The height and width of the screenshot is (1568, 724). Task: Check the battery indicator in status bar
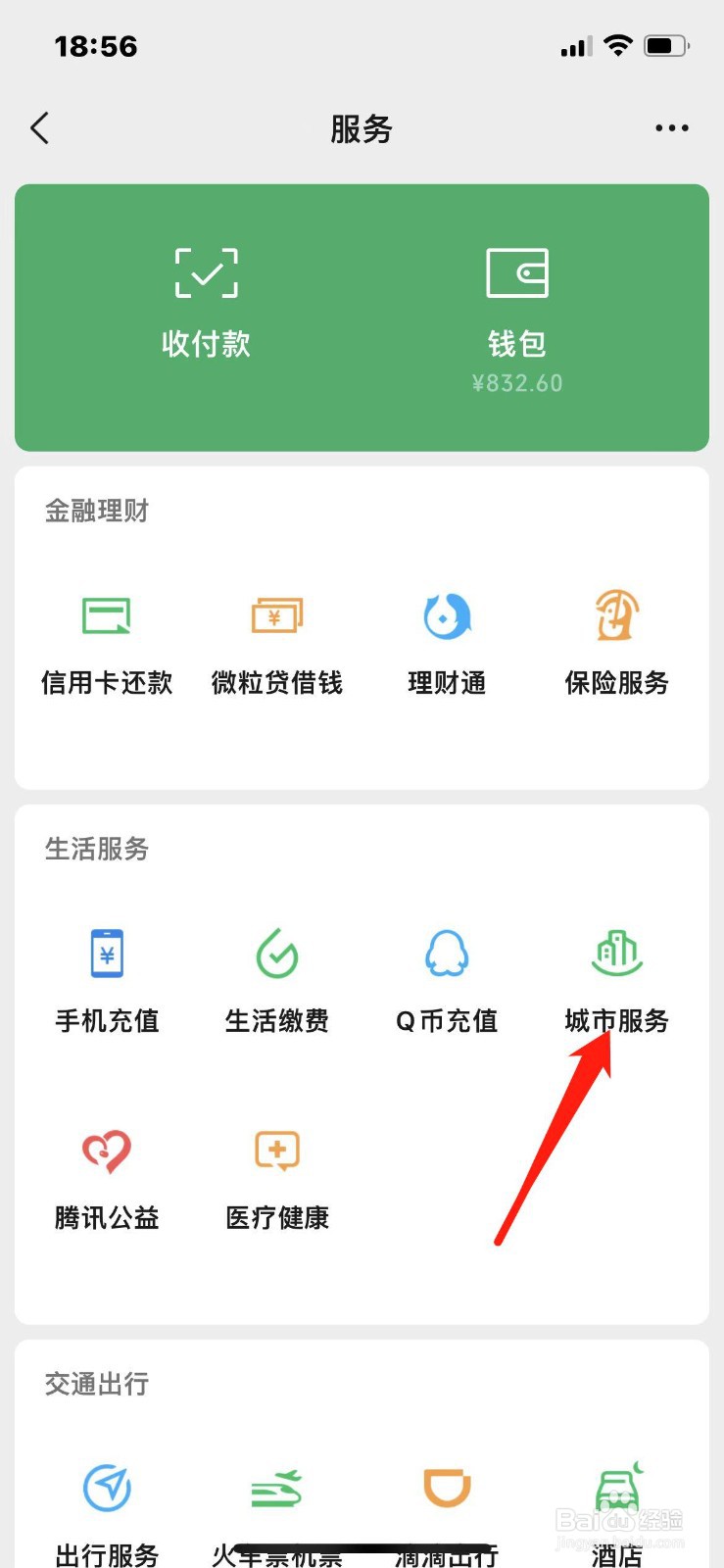[x=664, y=44]
